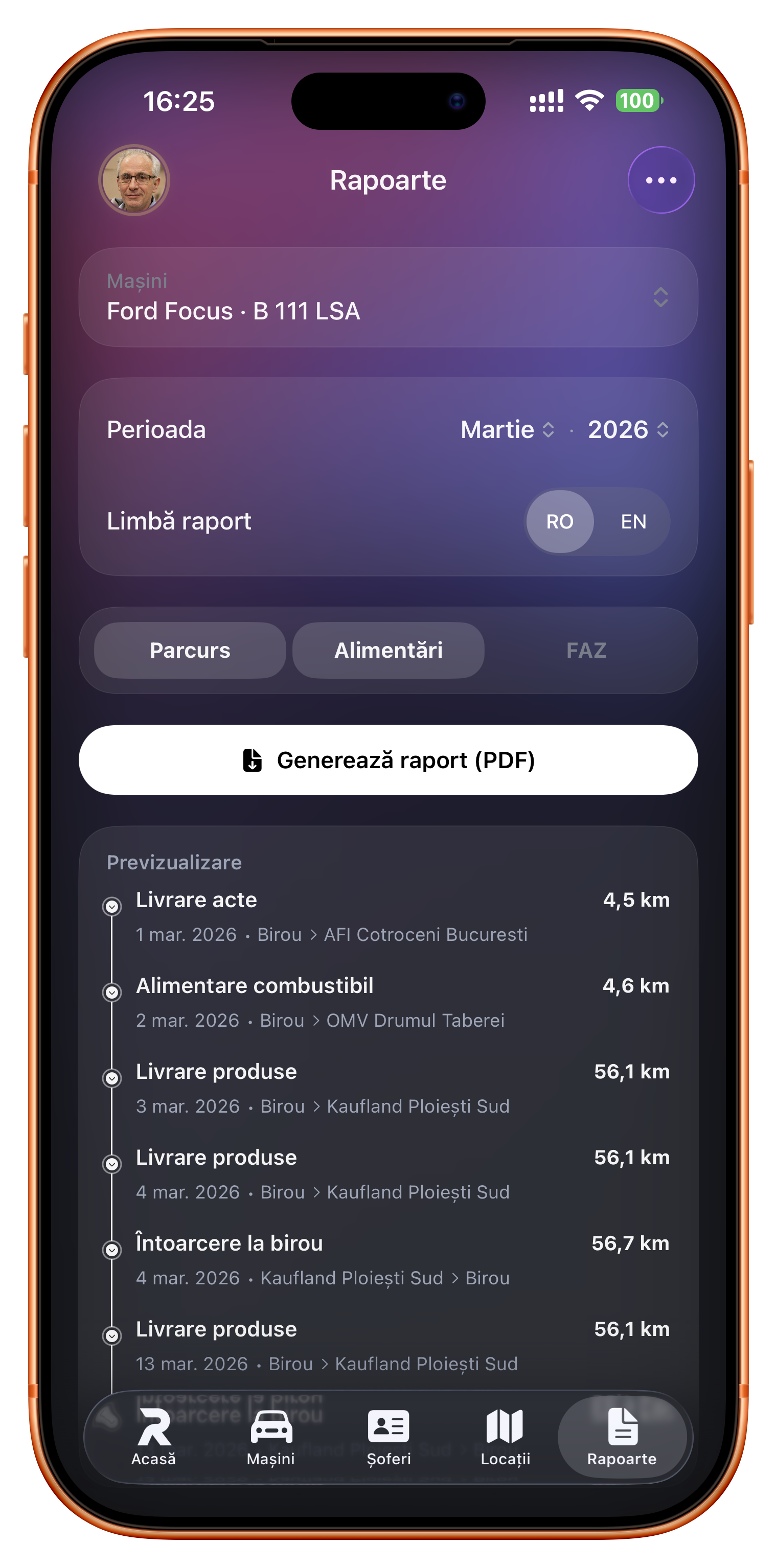777x1568 pixels.
Task: Select the FAZ report section
Action: point(586,650)
